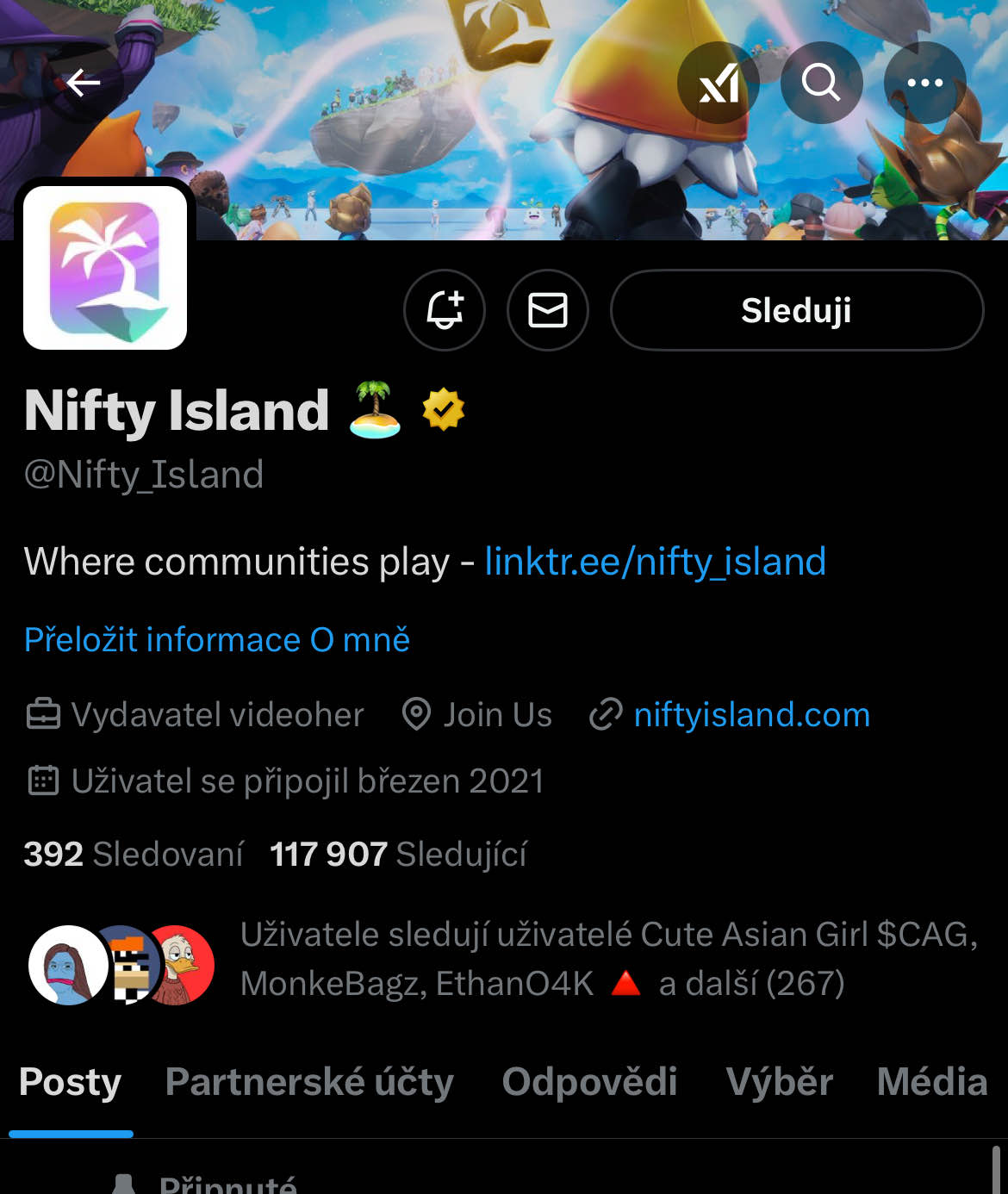Select the Výběr tab
This screenshot has height=1194, width=1008.
coord(779,1082)
